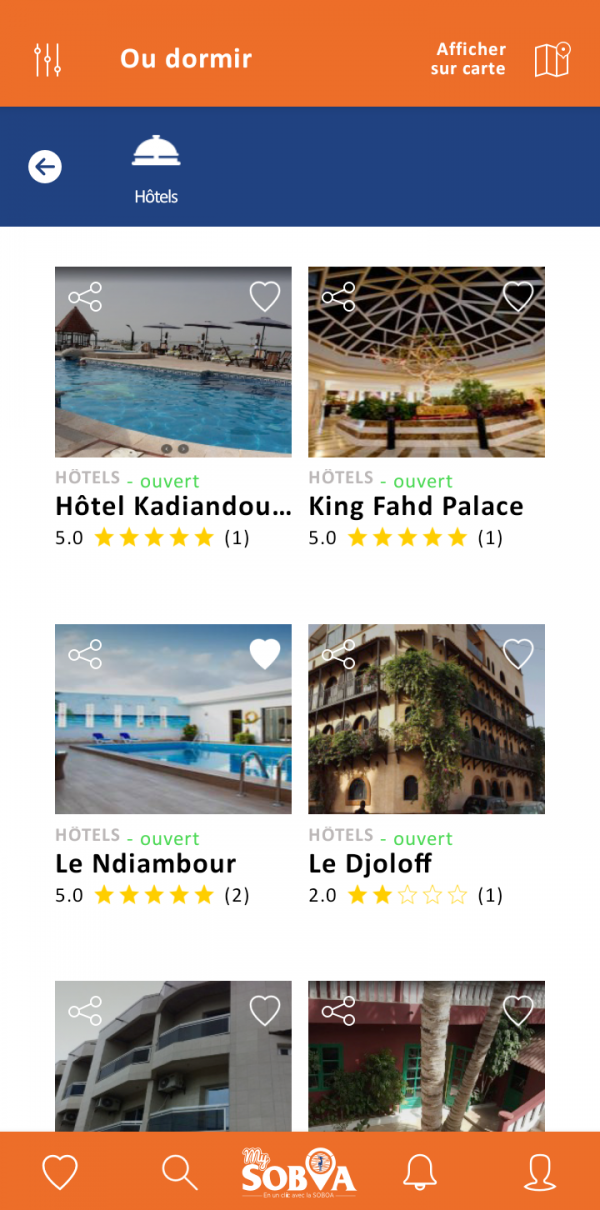Favorite King Fahd Palace
Screen dimensions: 600x1210
(518, 296)
